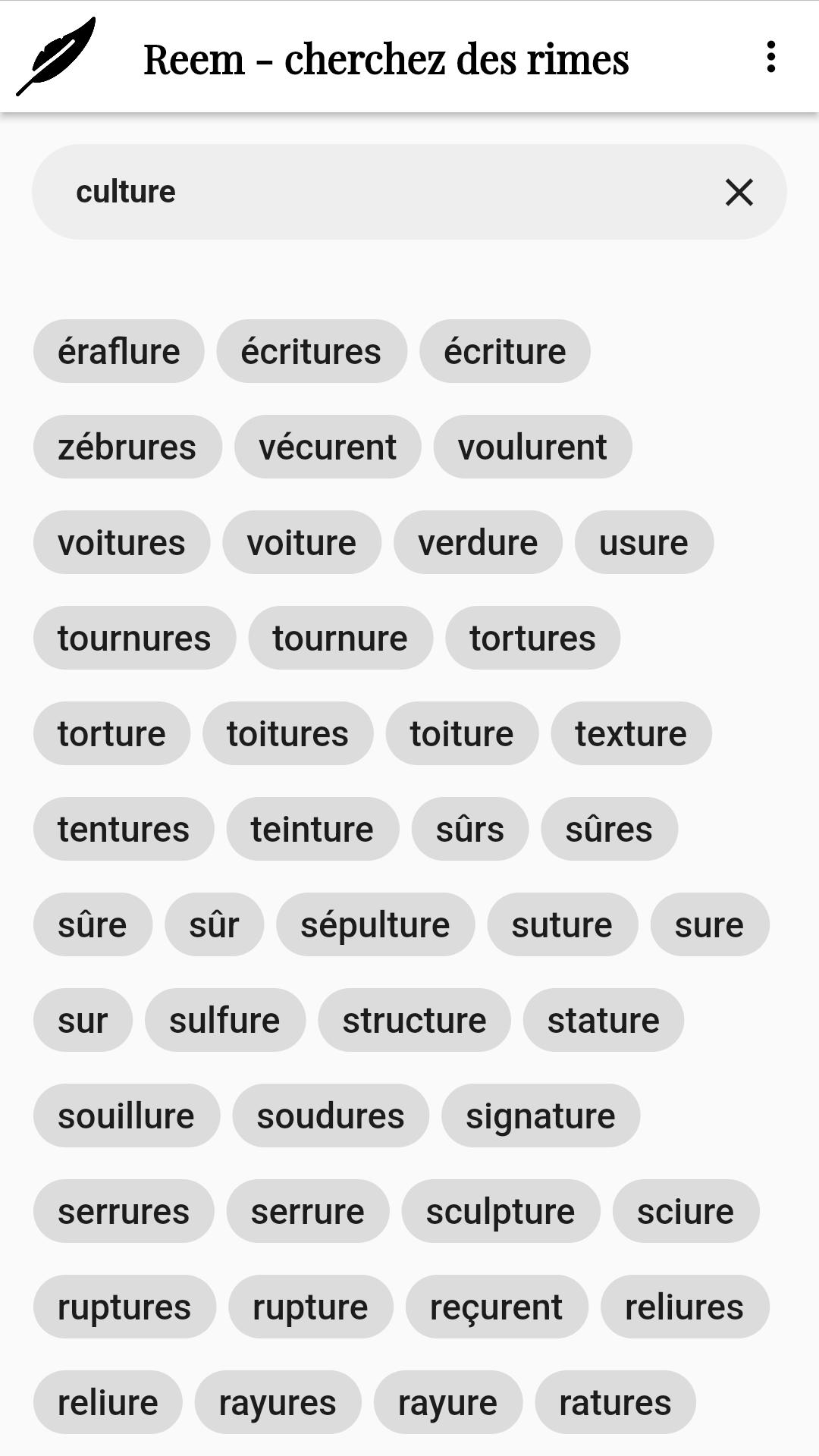This screenshot has height=1456, width=819.
Task: Focus the search field containing culture
Action: (x=379, y=193)
